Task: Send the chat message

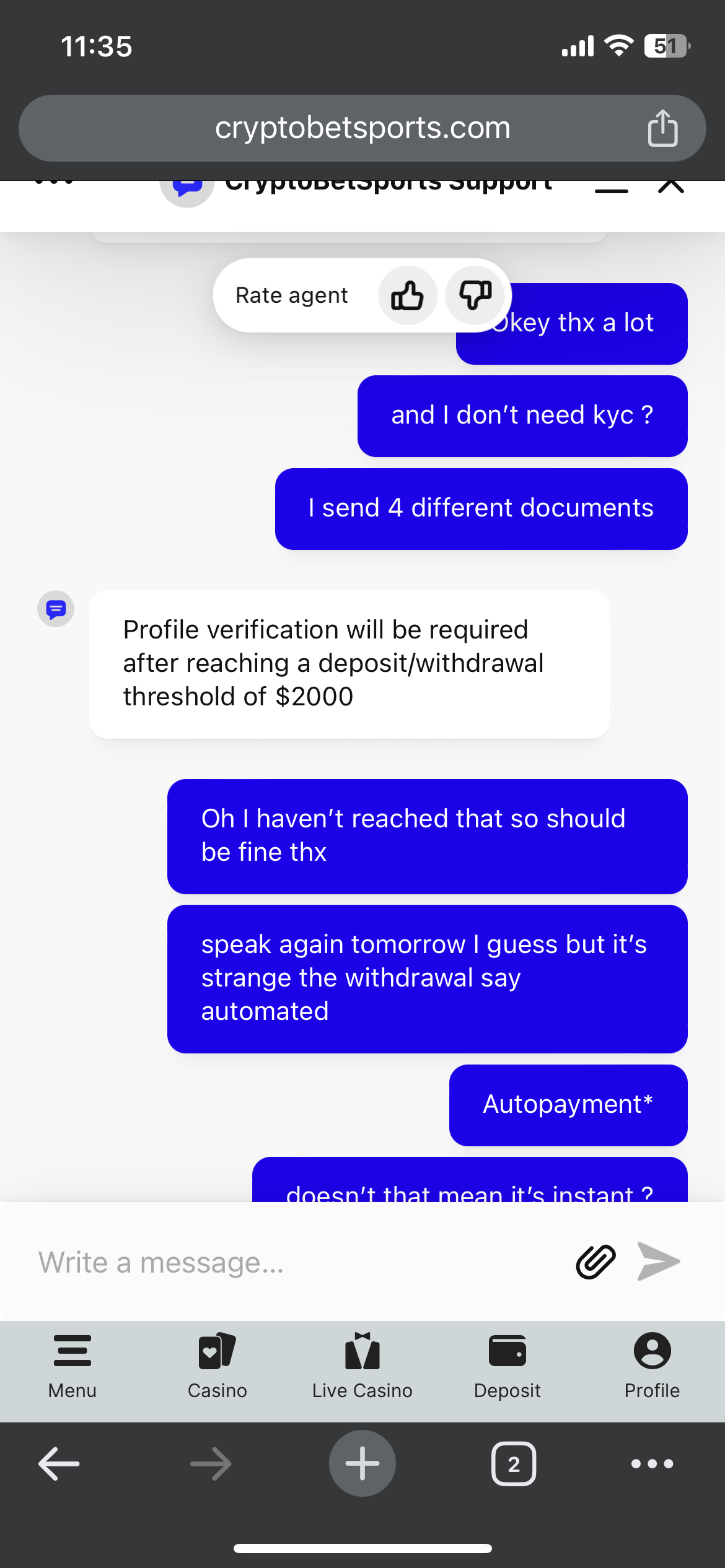Action: tap(659, 1261)
